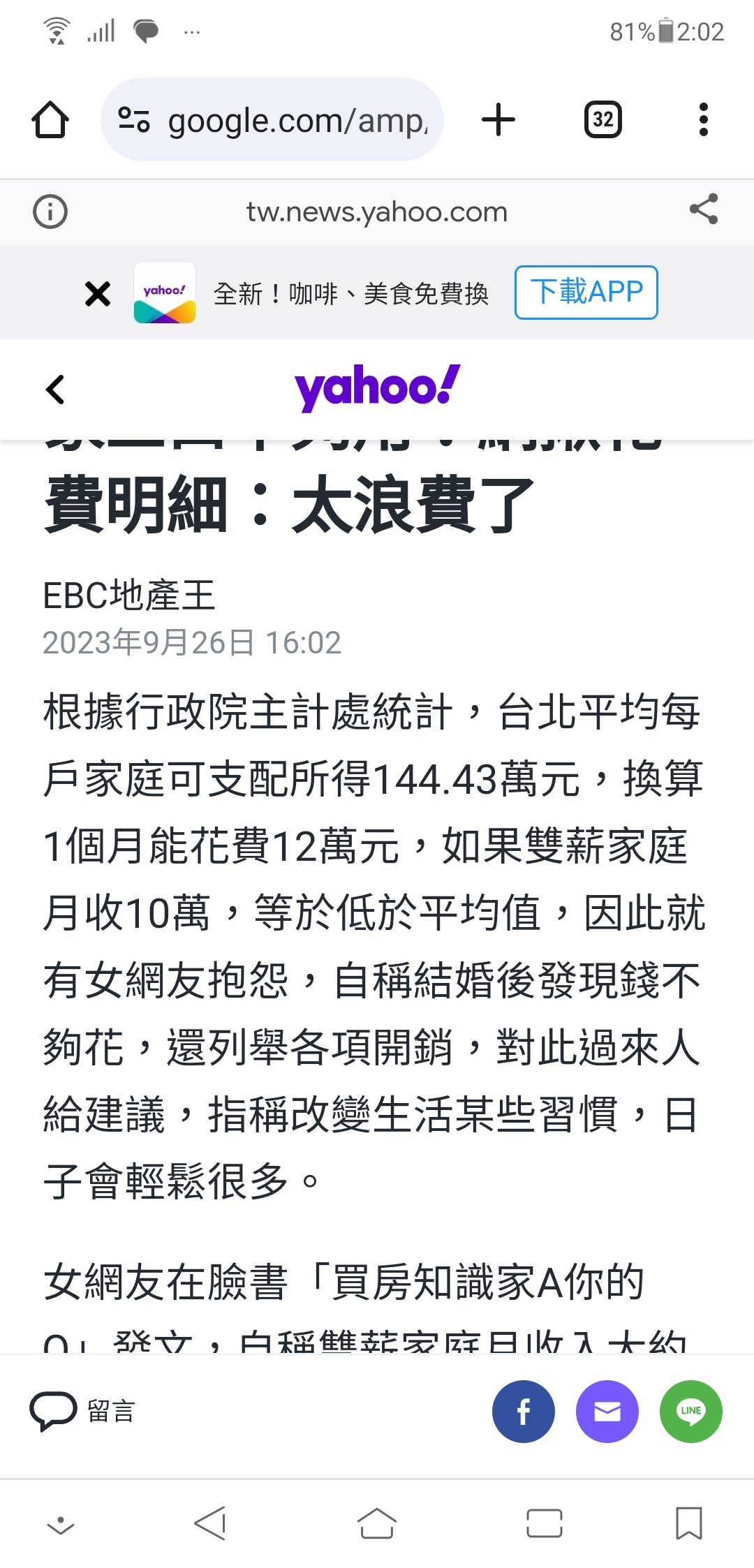The image size is (754, 1568).
Task: Open the Yahoo logo home link
Action: [377, 387]
